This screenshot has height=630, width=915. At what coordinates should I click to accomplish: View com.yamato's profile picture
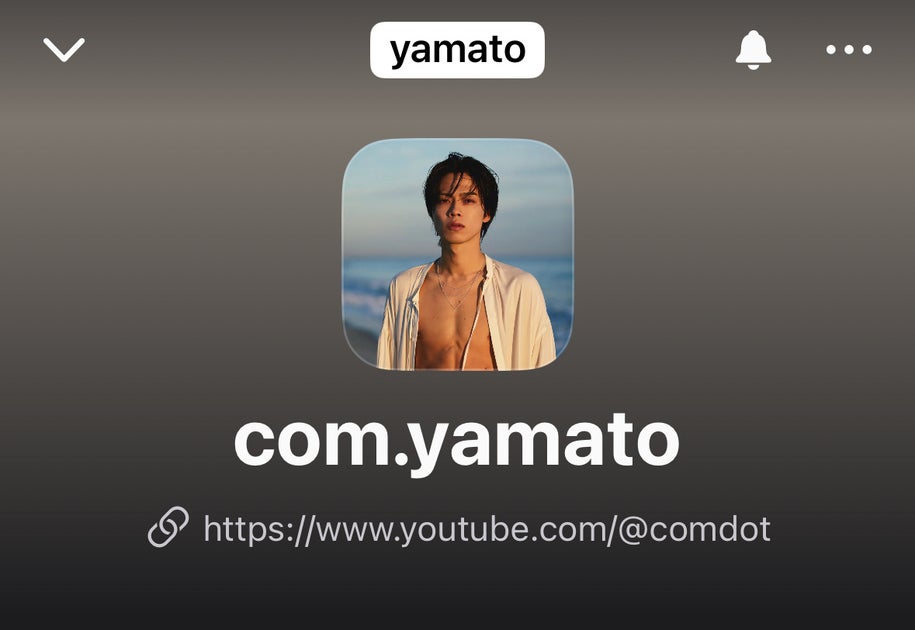point(457,254)
